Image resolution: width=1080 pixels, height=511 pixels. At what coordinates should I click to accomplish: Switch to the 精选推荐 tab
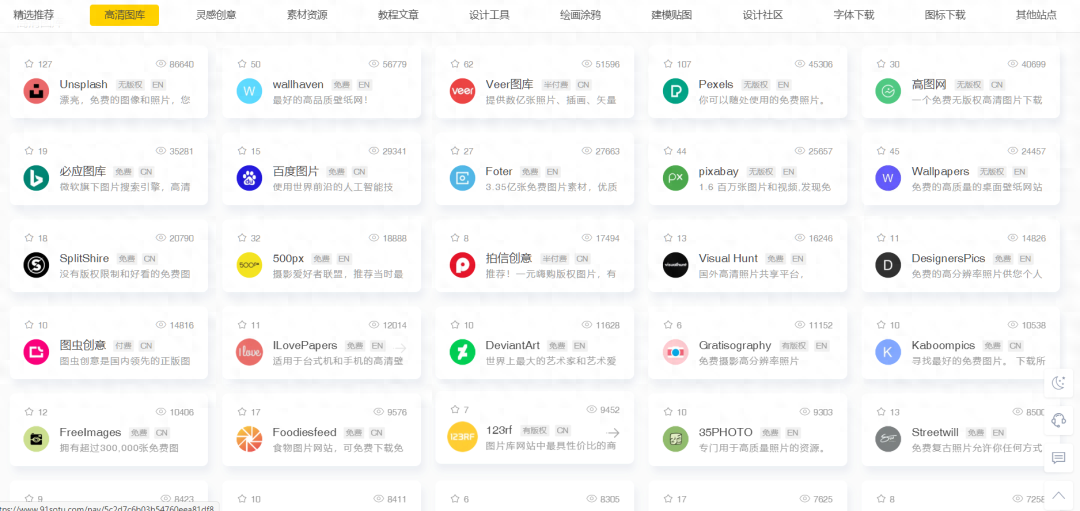(x=34, y=15)
